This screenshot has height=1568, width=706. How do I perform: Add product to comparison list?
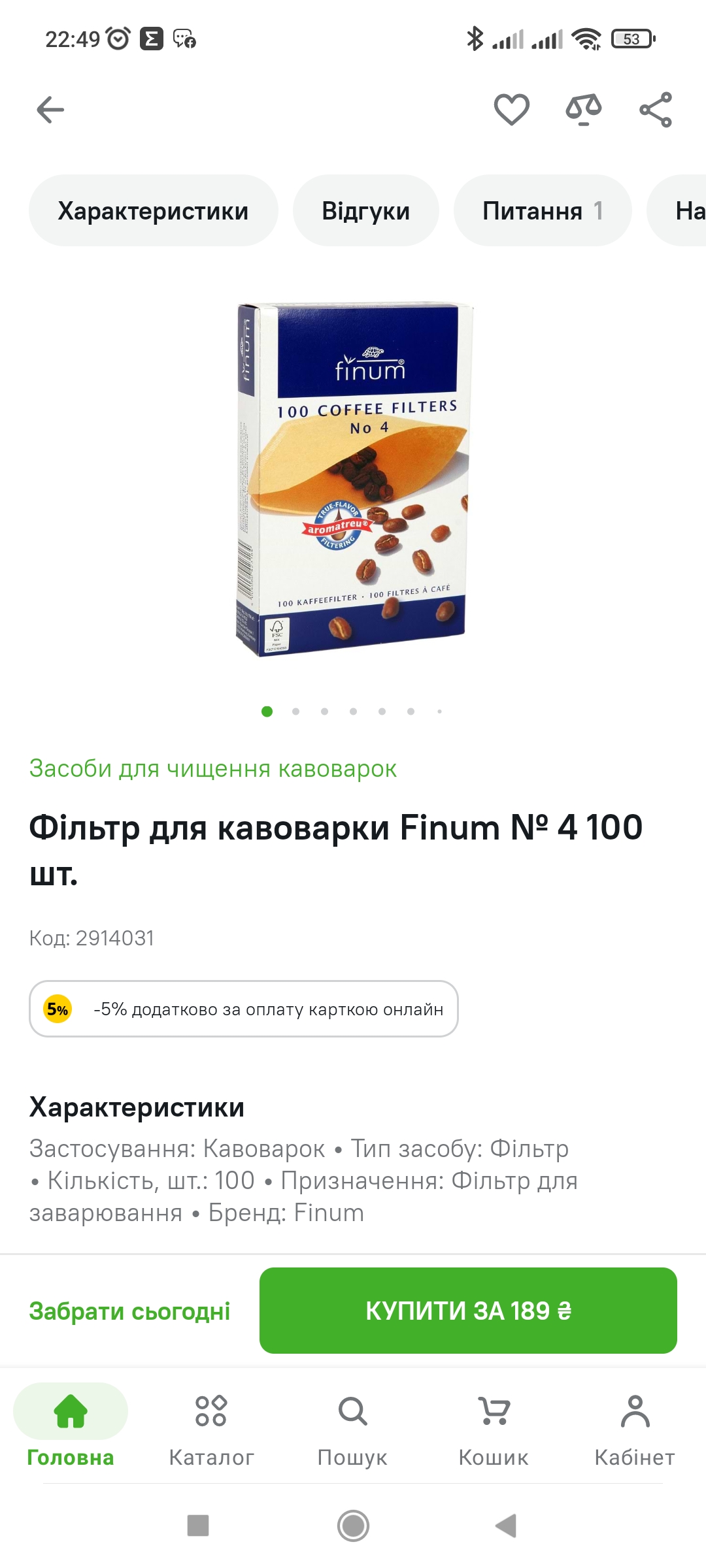583,109
